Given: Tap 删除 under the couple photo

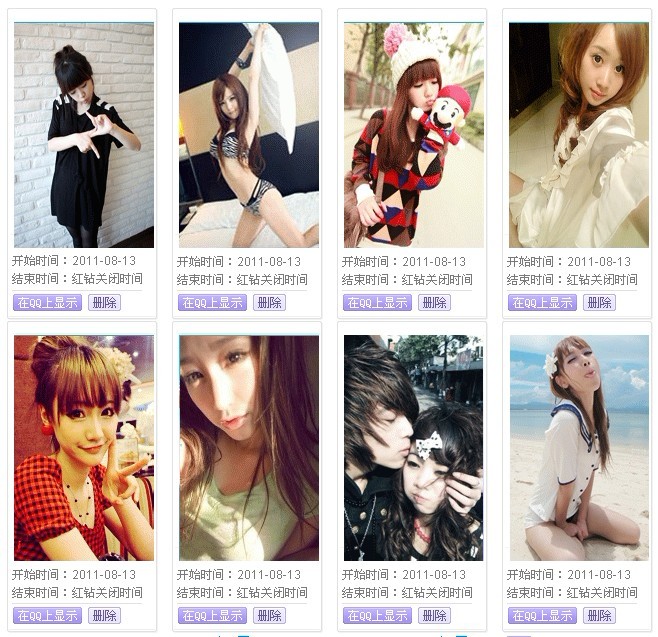Looking at the screenshot, I should pyautogui.click(x=434, y=615).
